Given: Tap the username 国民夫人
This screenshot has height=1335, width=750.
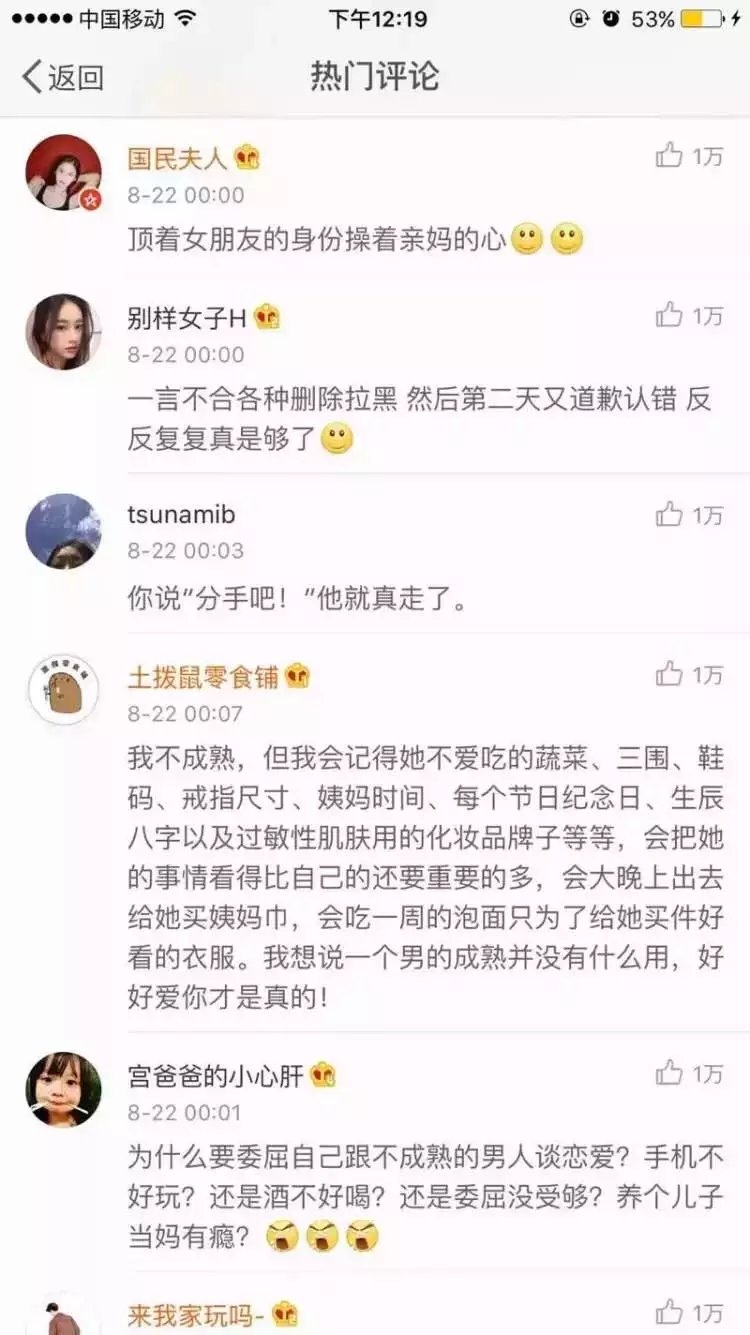Looking at the screenshot, I should [178, 158].
